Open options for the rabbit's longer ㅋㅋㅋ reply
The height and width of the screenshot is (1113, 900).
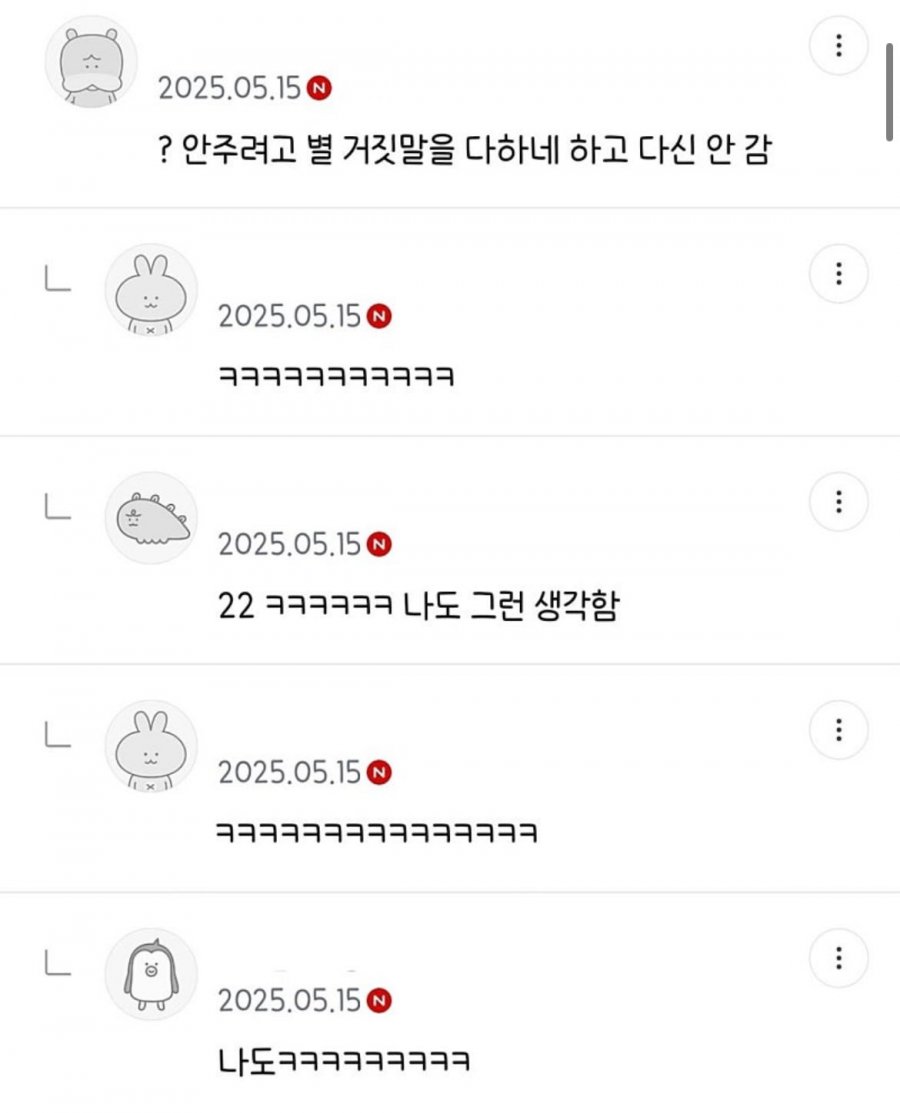tap(838, 729)
